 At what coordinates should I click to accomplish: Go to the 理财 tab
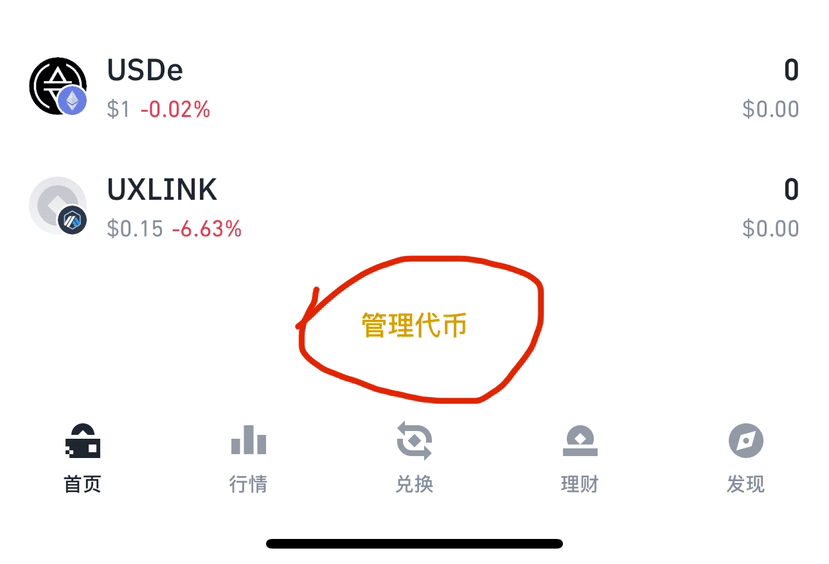pyautogui.click(x=580, y=458)
